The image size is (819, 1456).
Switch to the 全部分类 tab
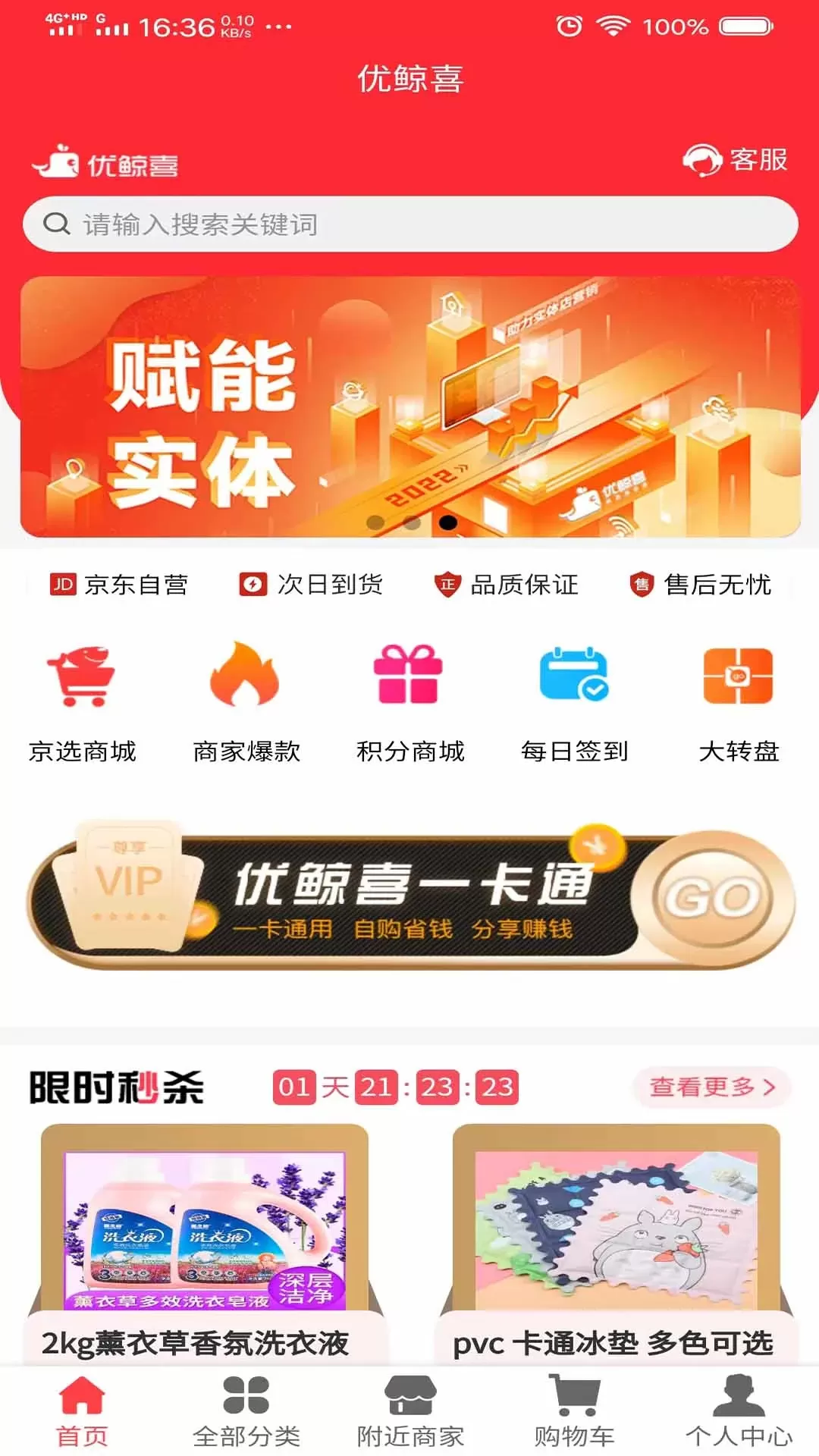tap(246, 1410)
